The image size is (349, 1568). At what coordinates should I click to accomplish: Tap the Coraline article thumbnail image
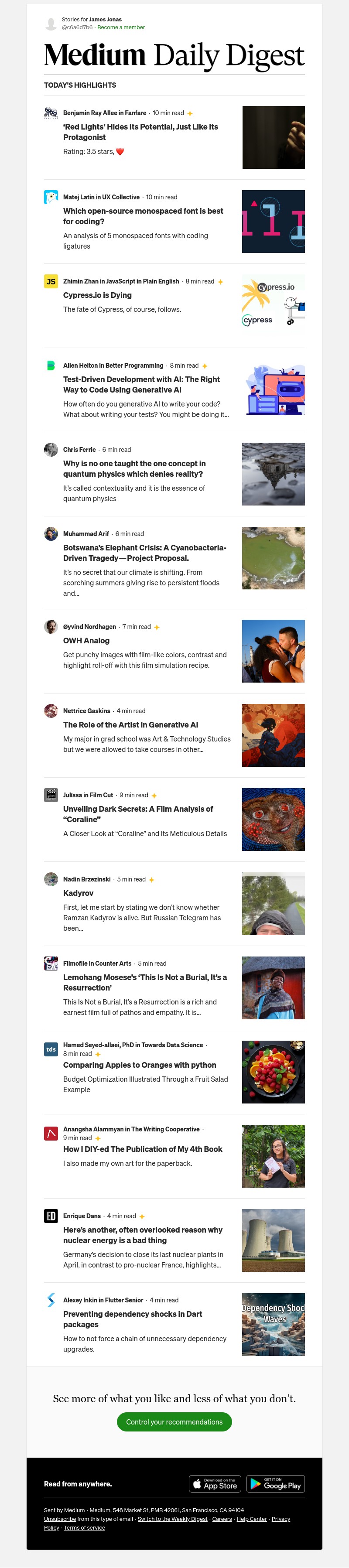273,819
